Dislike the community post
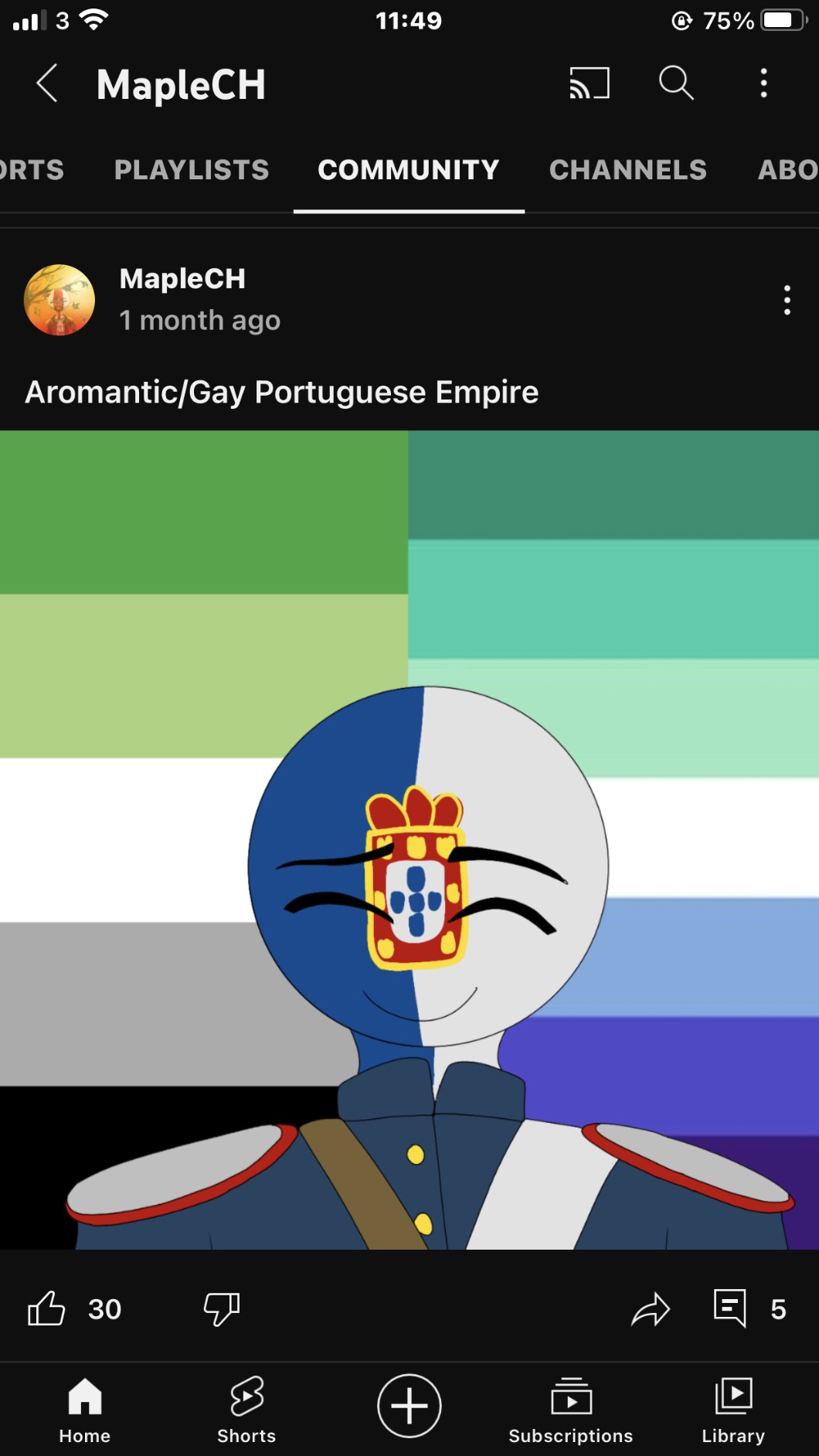 click(x=222, y=1308)
